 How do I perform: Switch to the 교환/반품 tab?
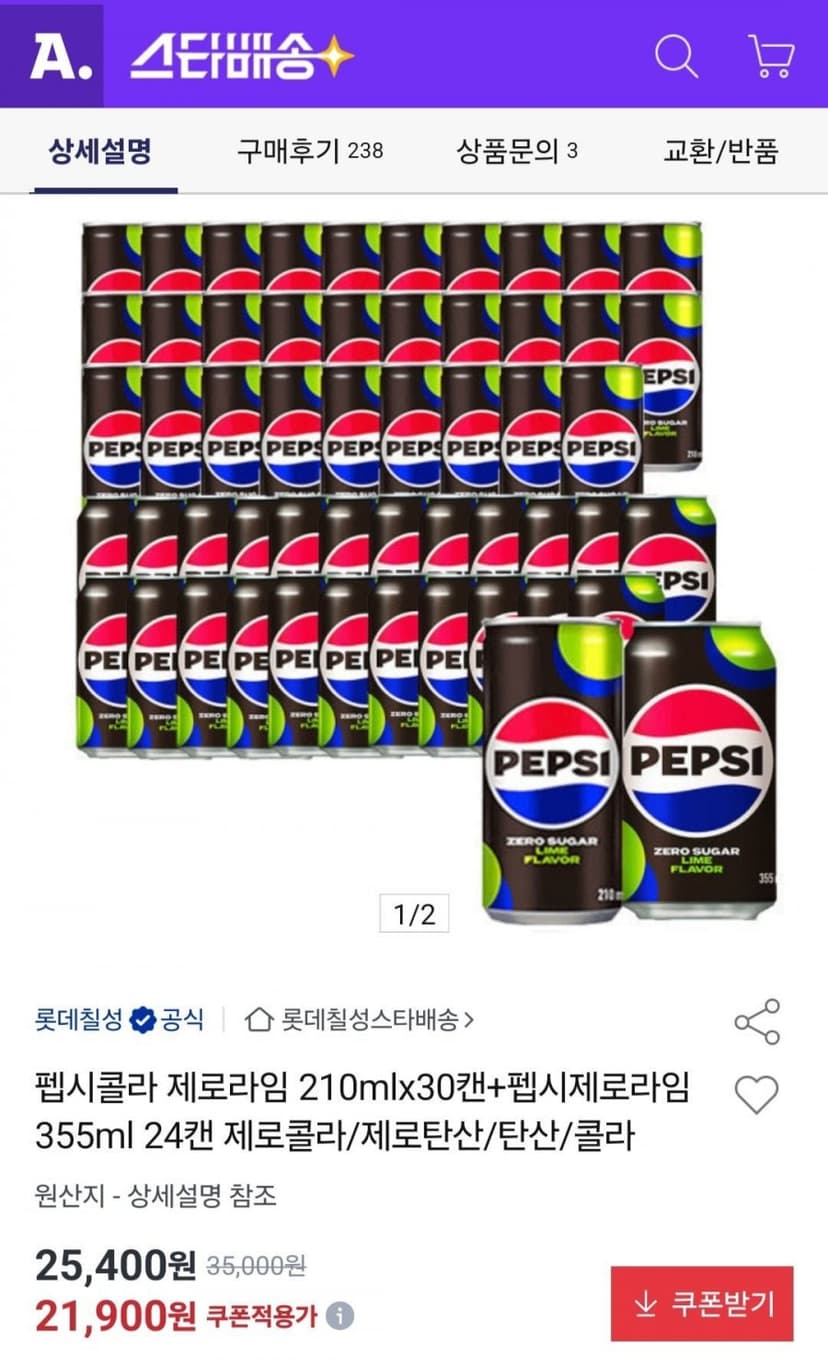[x=720, y=151]
